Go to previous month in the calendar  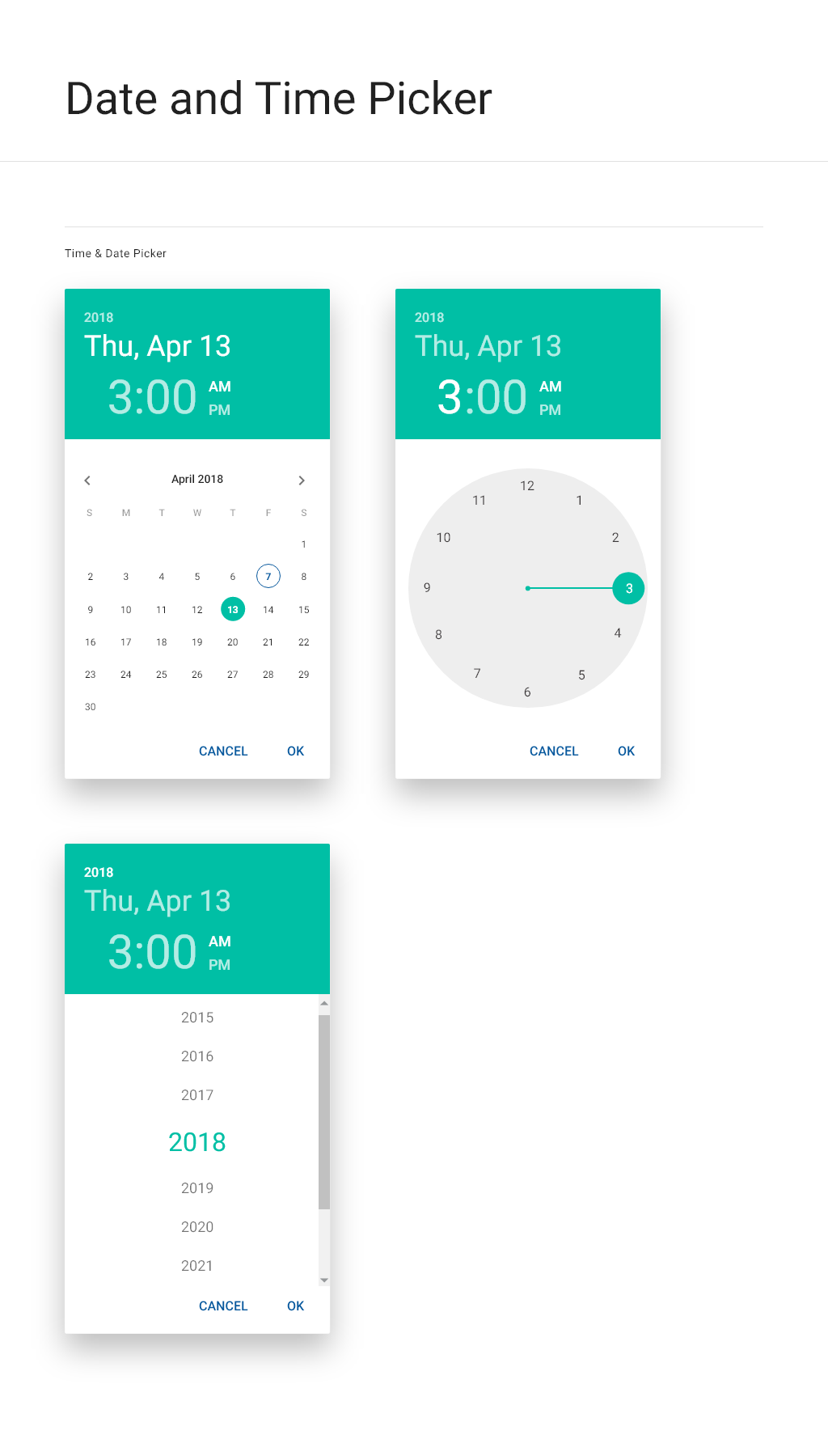click(87, 480)
